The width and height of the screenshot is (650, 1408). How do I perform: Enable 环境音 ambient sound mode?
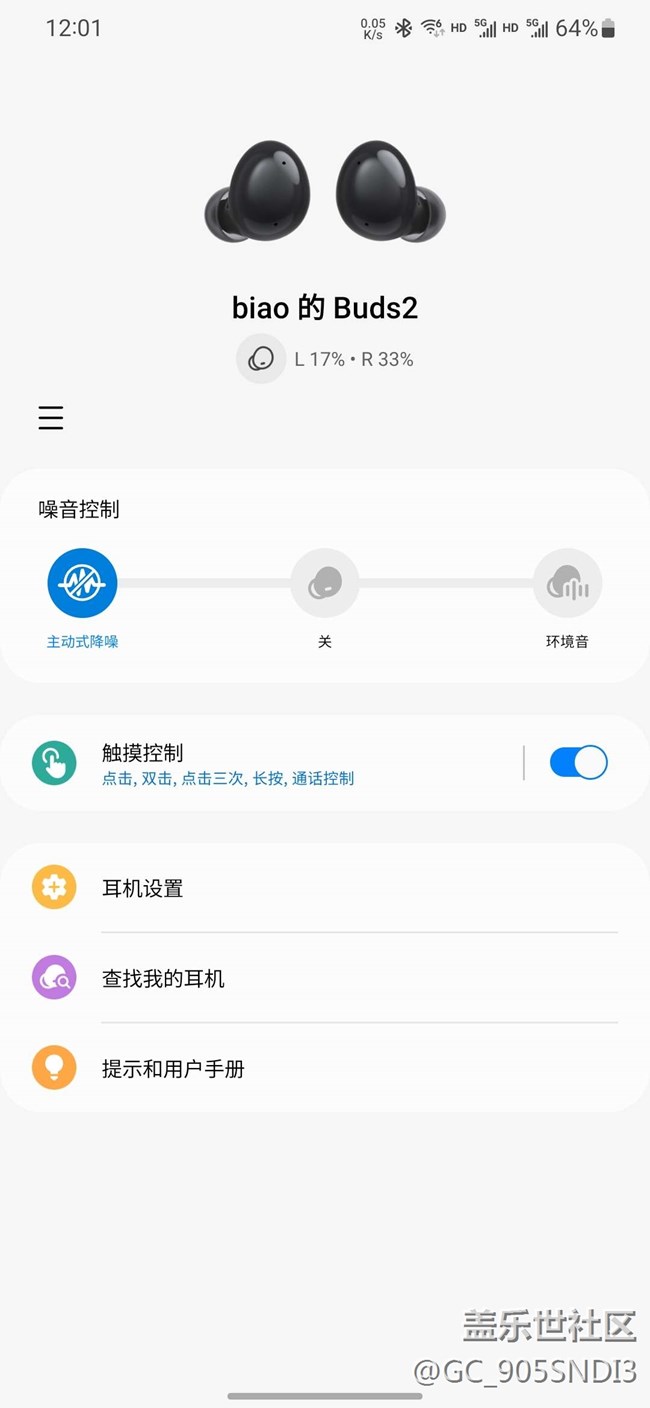coord(567,583)
